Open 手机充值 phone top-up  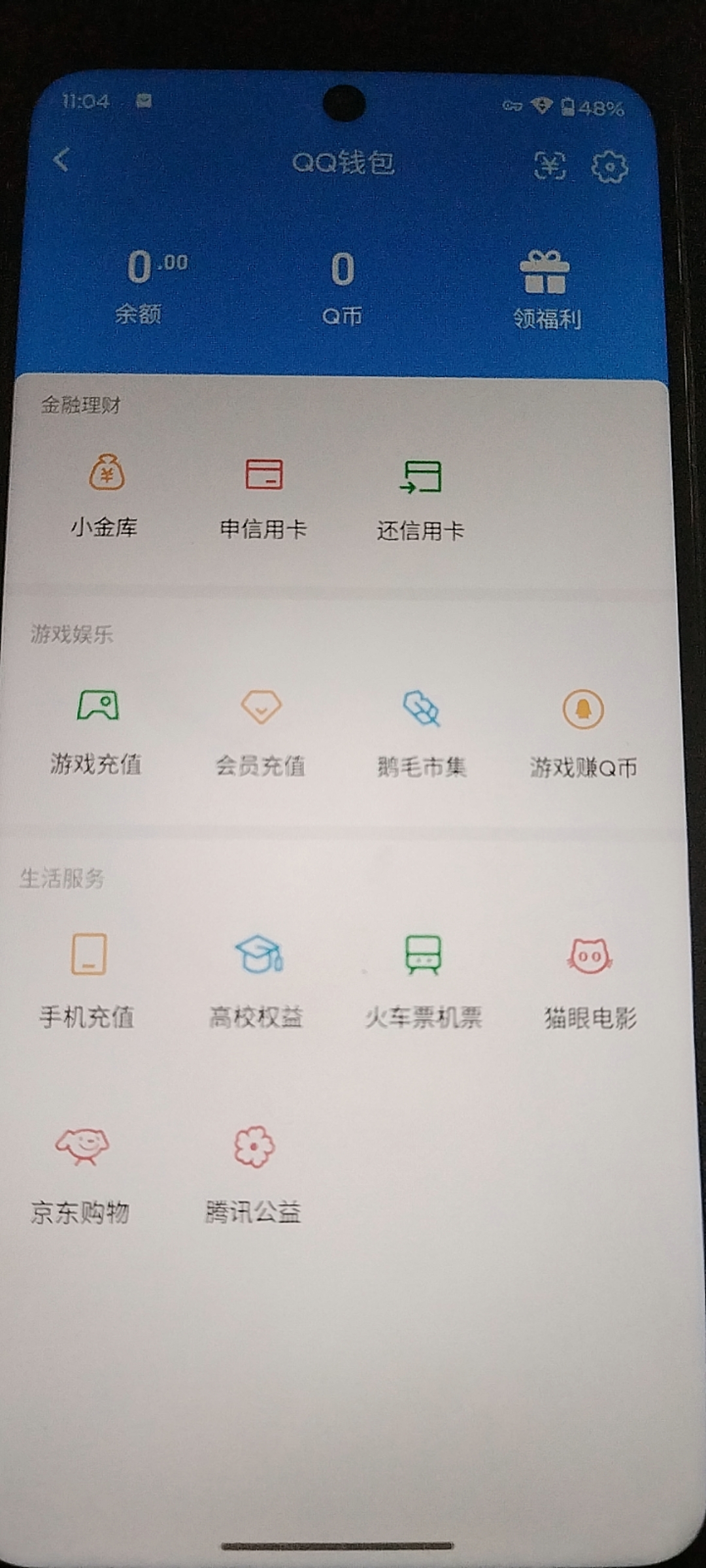88,980
